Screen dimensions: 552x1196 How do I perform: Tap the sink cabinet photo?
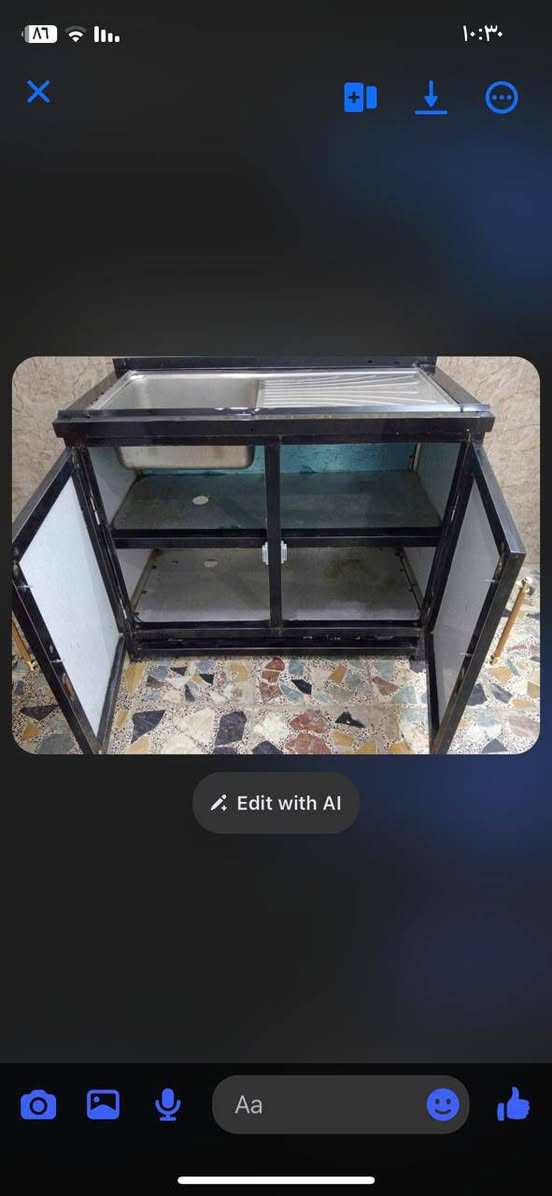click(276, 555)
